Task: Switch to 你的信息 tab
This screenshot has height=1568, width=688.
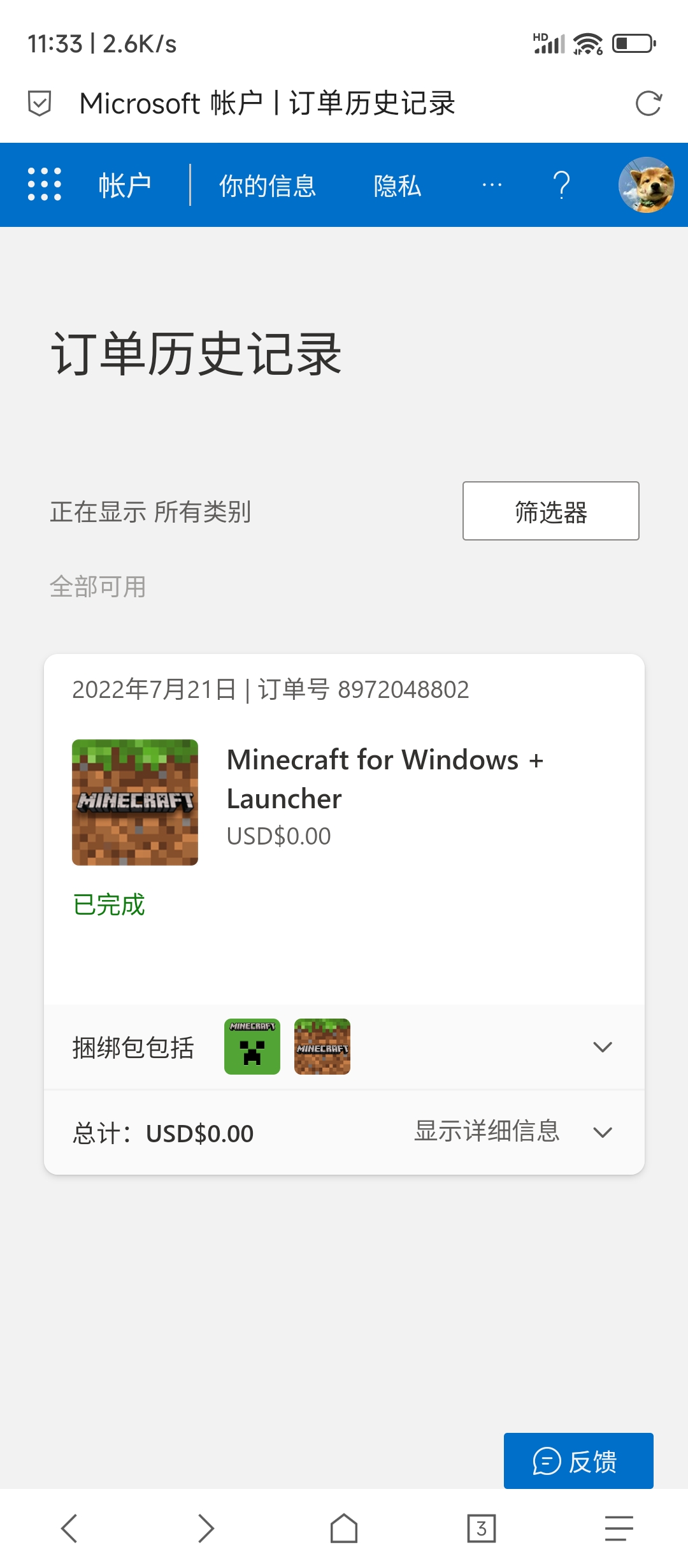Action: 268,185
